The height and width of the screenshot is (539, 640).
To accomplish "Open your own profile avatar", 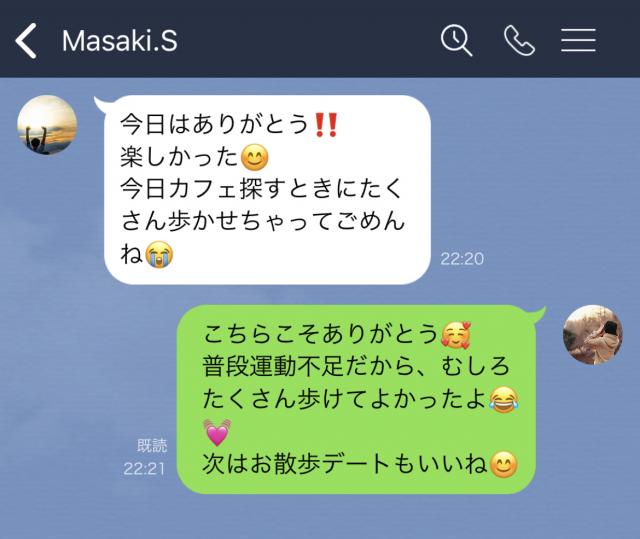I will (593, 335).
